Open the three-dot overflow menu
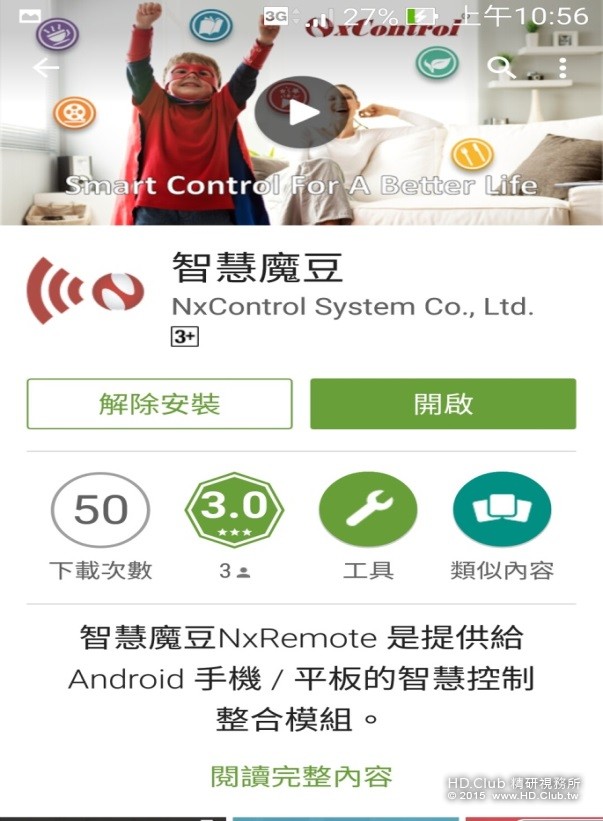 pos(563,68)
